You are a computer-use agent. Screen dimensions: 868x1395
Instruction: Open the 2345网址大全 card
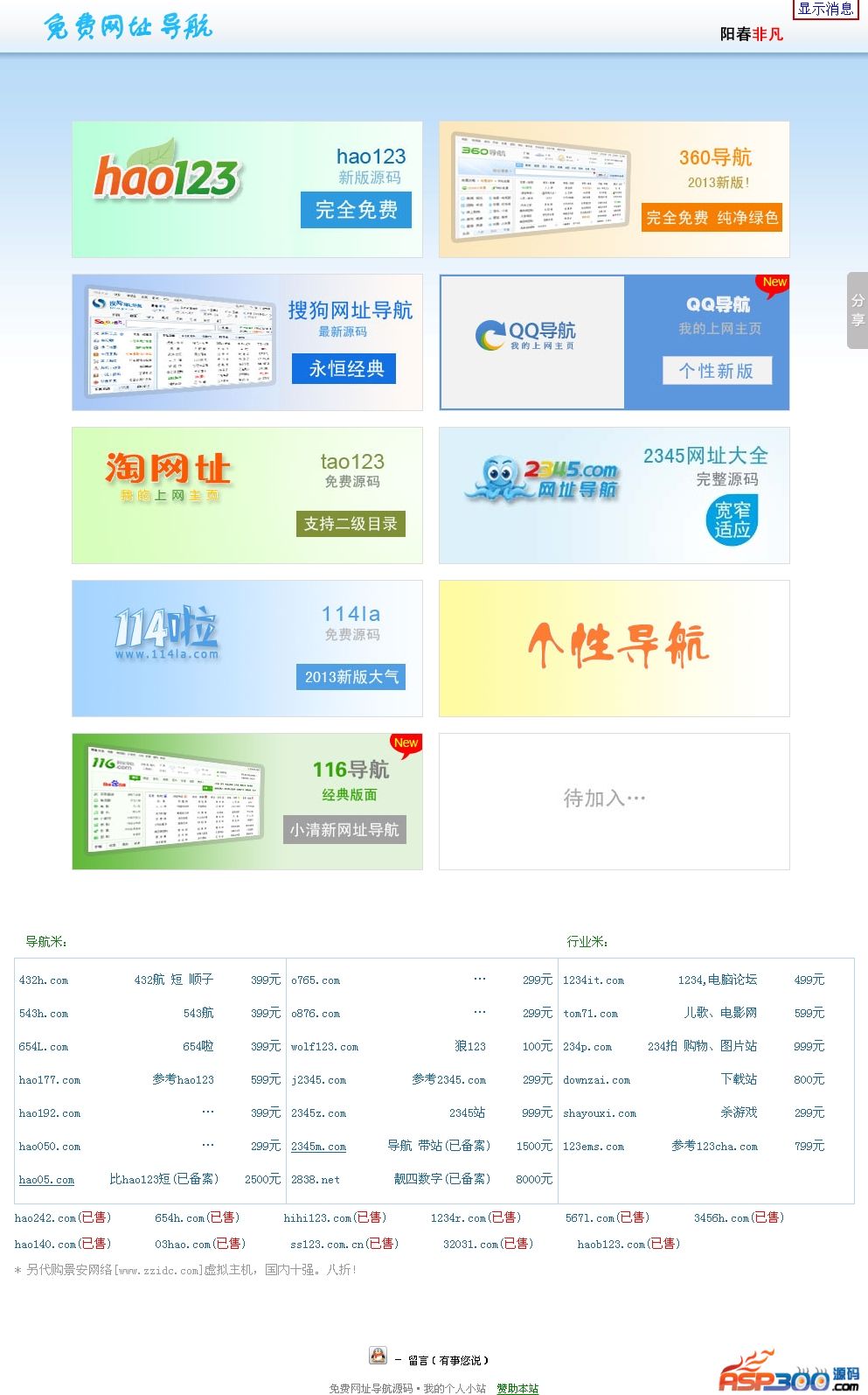(x=614, y=495)
